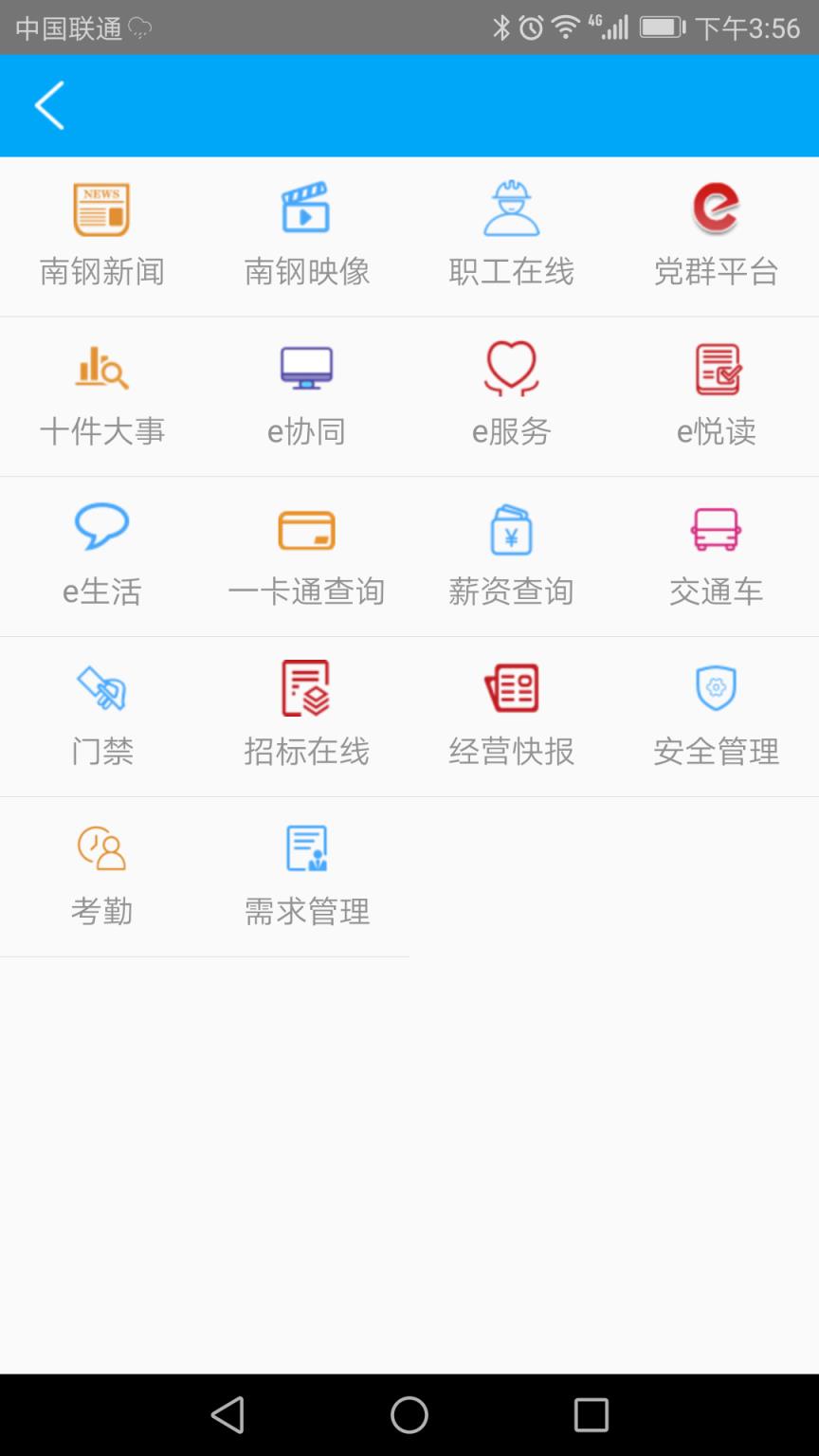Viewport: 819px width, 1456px height.
Task: Open the 门禁 access control module
Action: coord(101,714)
